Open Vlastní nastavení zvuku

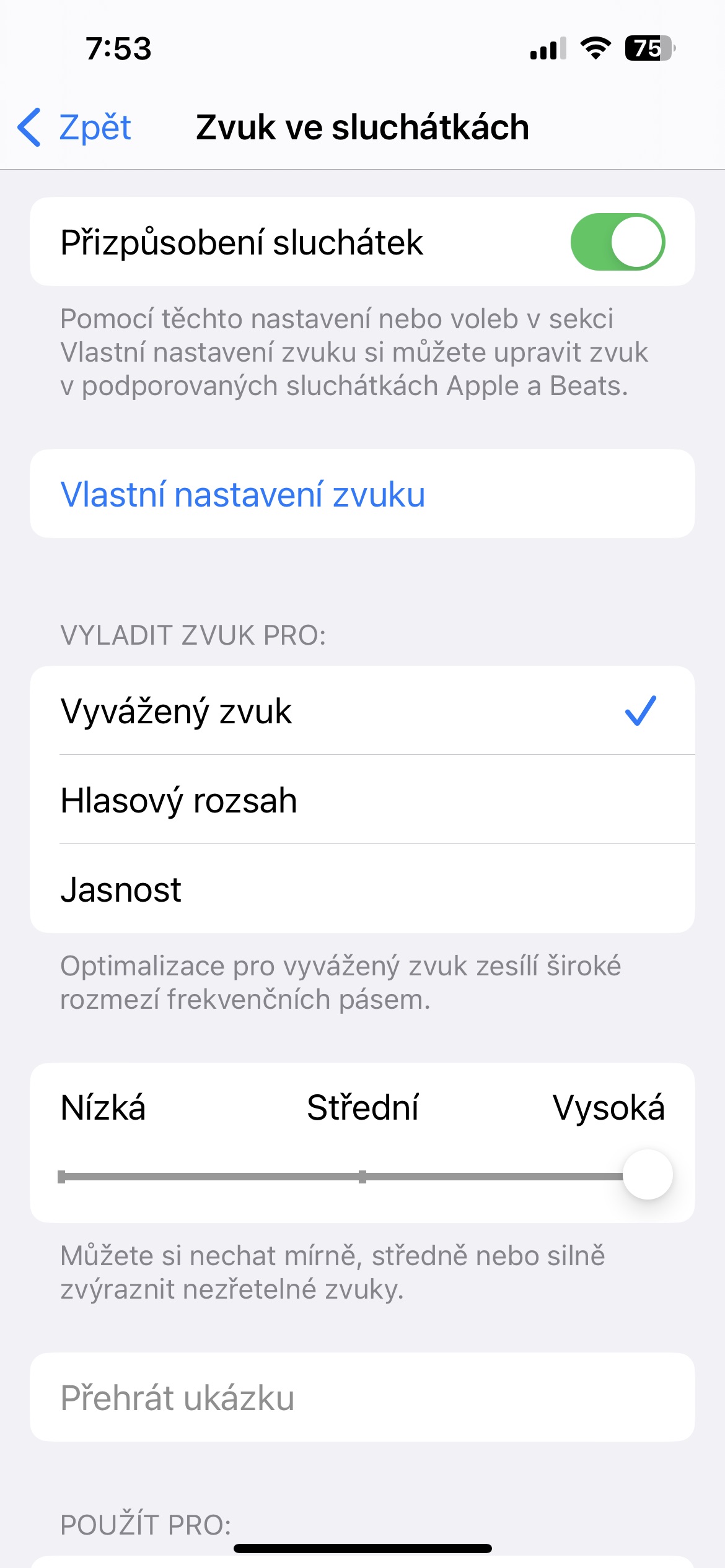243,494
